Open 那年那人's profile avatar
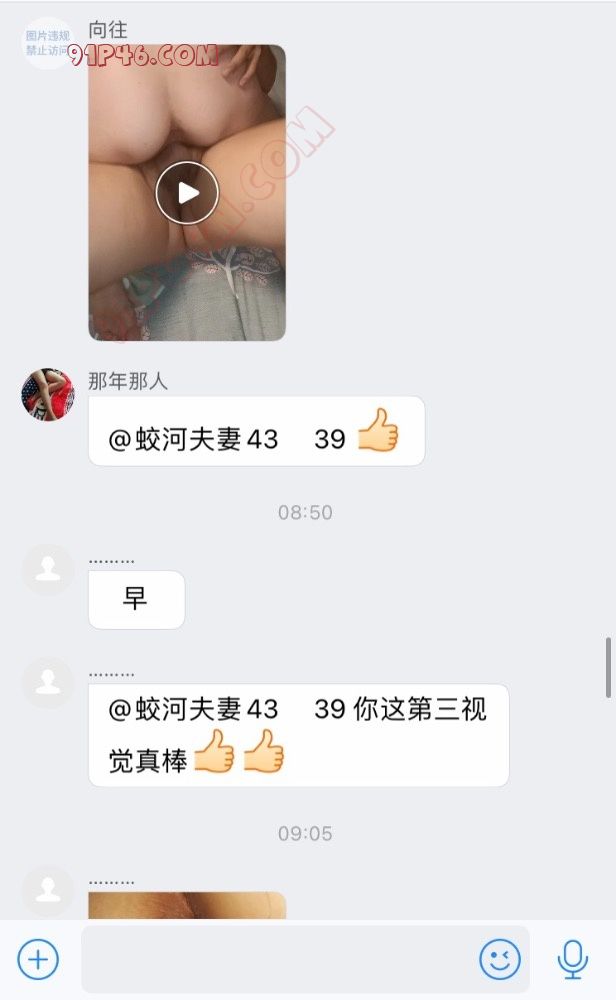The width and height of the screenshot is (616, 1000). 48,395
